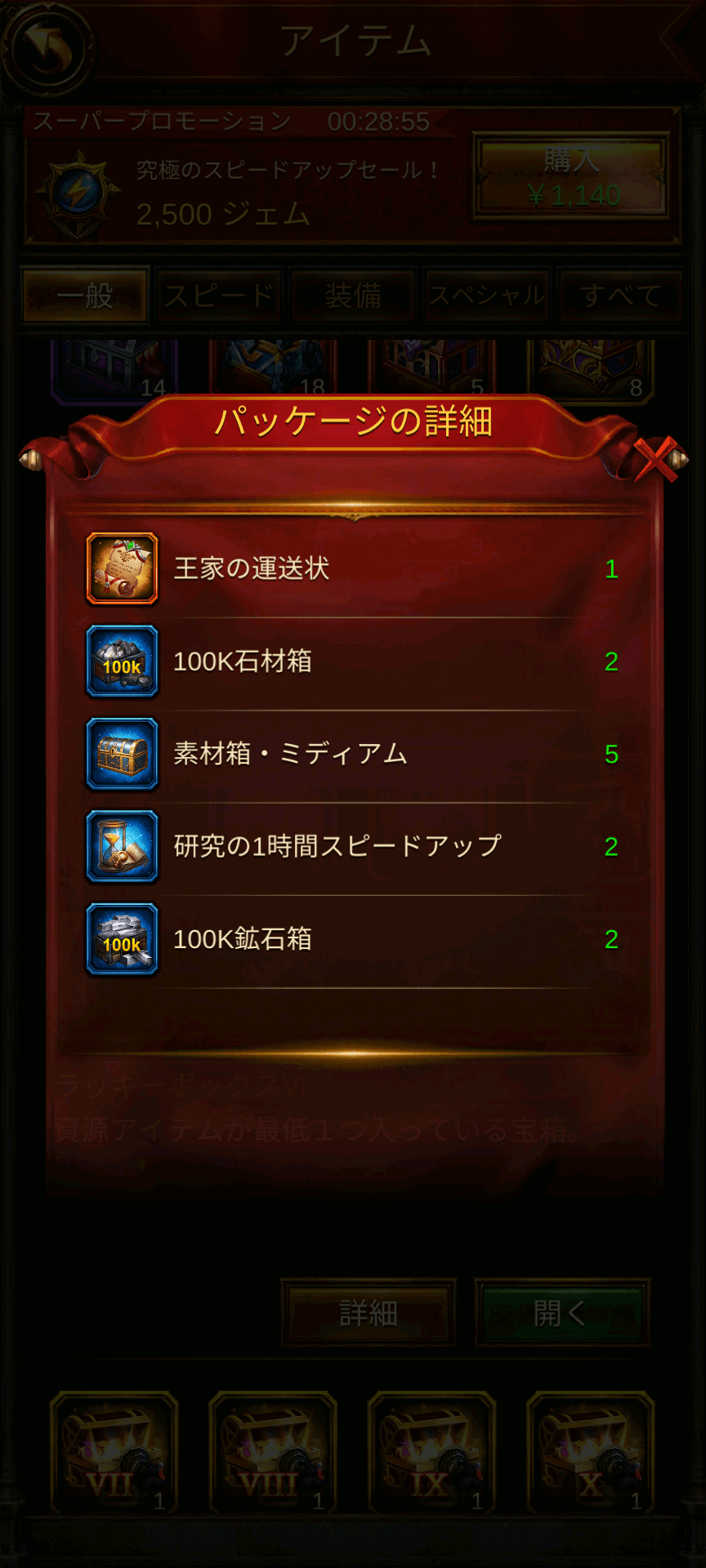Image resolution: width=706 pixels, height=1568 pixels.
Task: Switch to the 一般 tab
Action: point(85,296)
